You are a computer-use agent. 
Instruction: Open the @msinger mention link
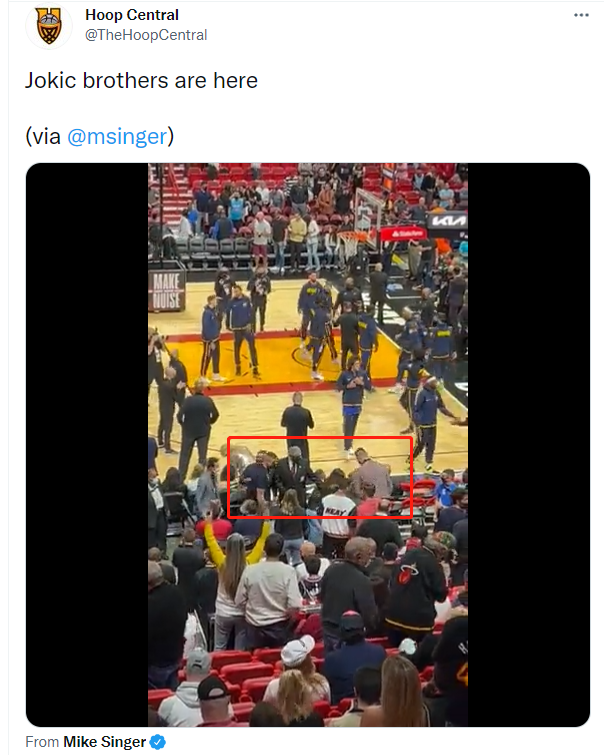pos(117,137)
